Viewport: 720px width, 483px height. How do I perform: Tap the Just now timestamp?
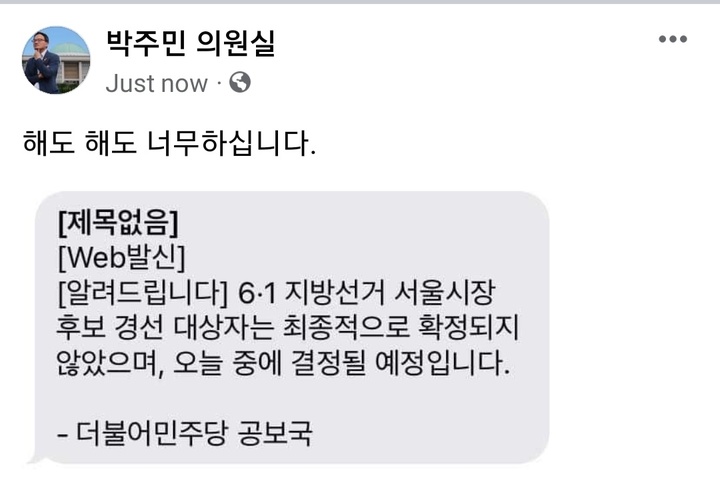156,84
